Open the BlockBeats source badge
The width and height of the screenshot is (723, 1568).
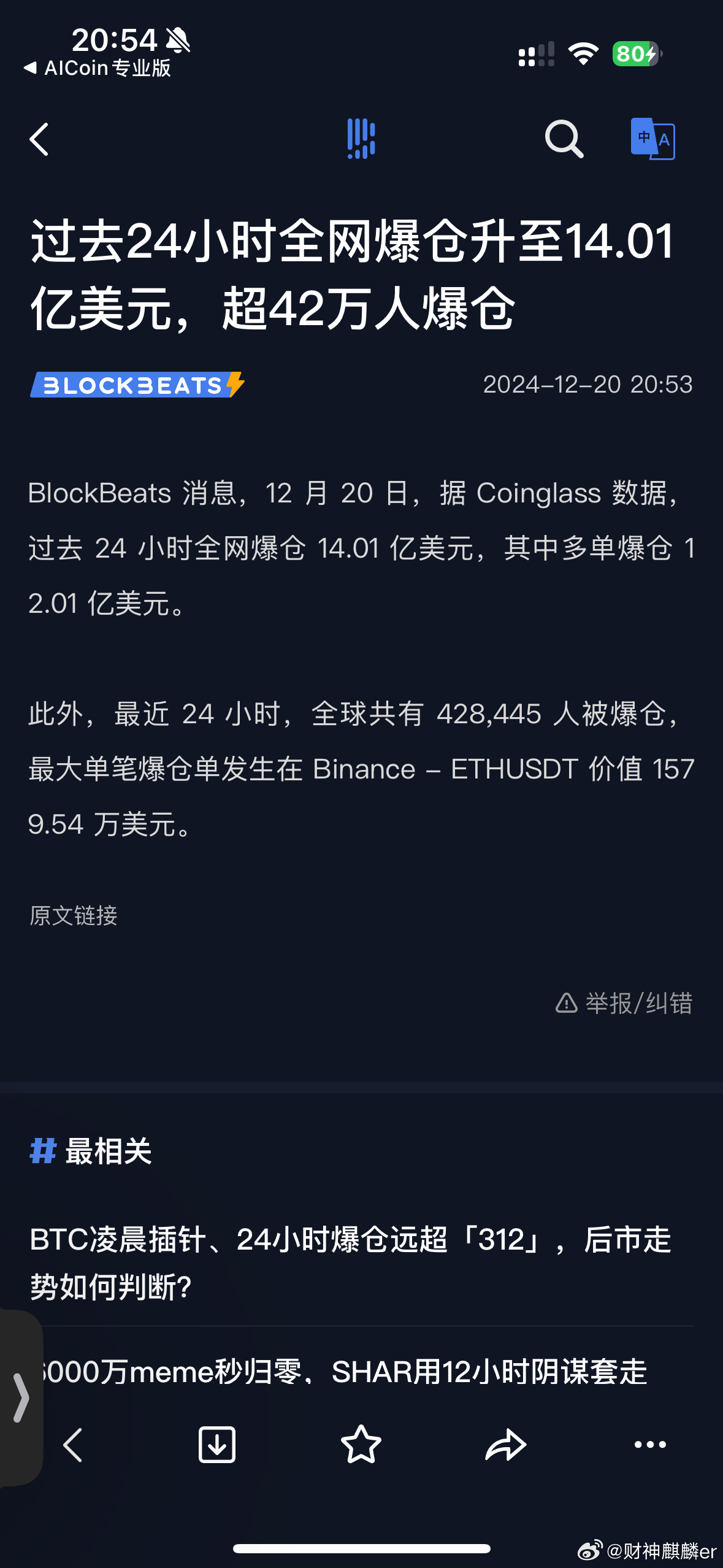point(137,385)
